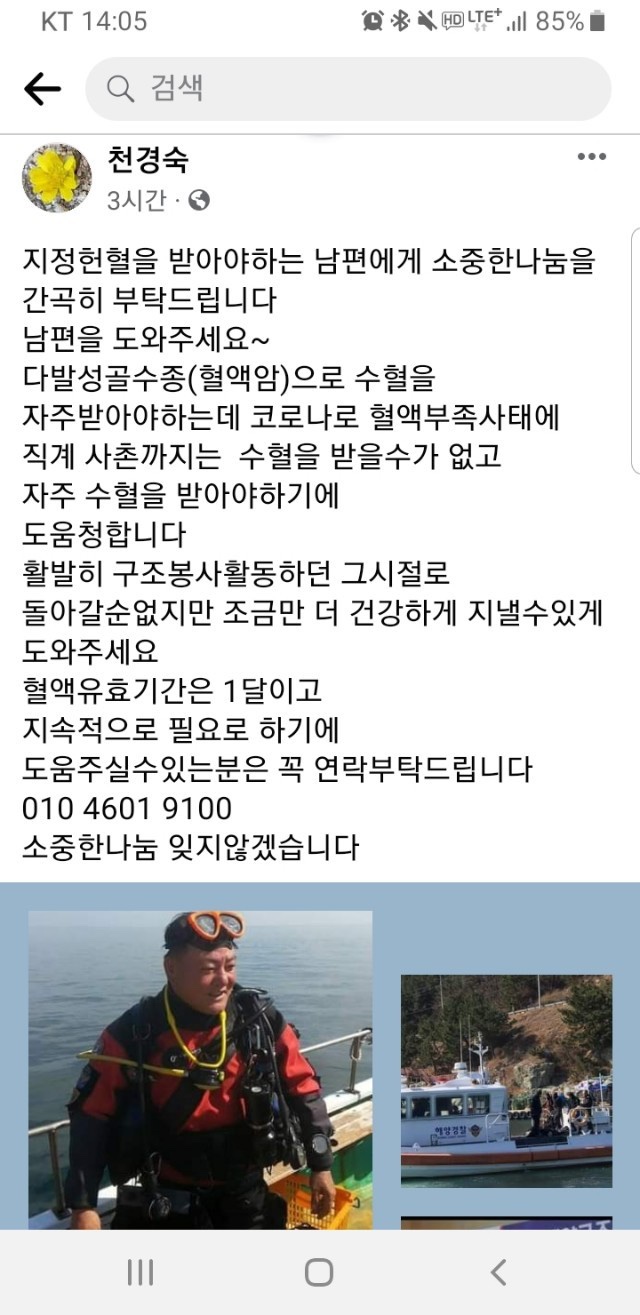Image resolution: width=640 pixels, height=1315 pixels.
Task: Open the diver photo in the post
Action: 200,1068
